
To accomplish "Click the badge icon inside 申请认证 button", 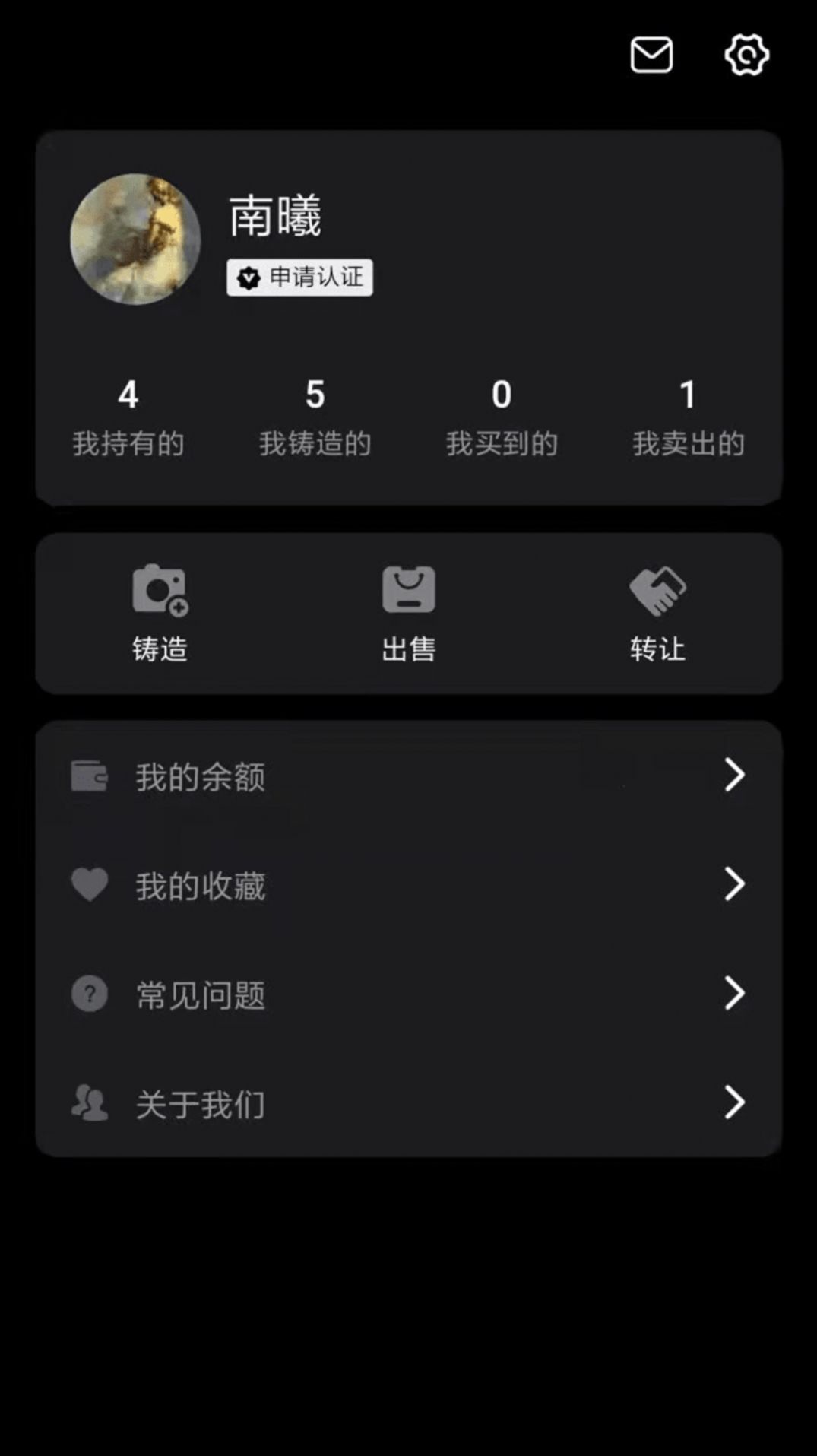I will pos(249,278).
